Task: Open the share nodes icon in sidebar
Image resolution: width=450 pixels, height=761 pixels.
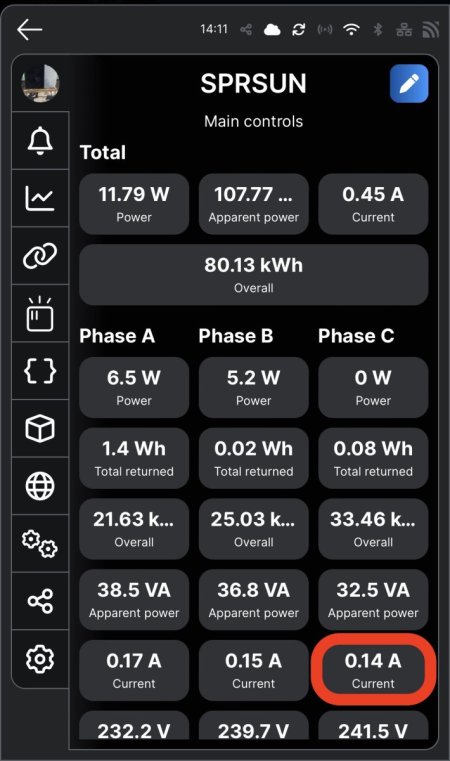Action: pos(40,601)
